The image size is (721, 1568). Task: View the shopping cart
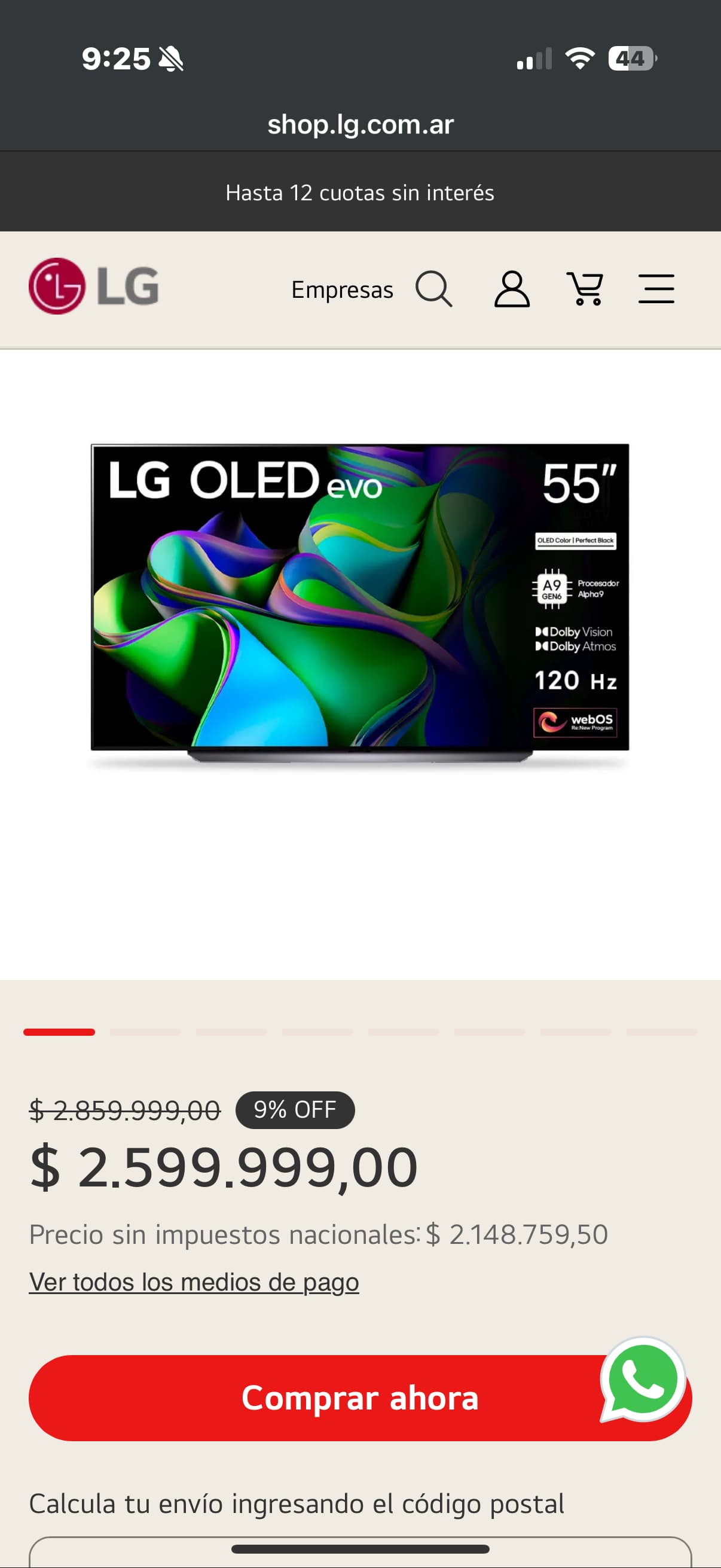(585, 289)
